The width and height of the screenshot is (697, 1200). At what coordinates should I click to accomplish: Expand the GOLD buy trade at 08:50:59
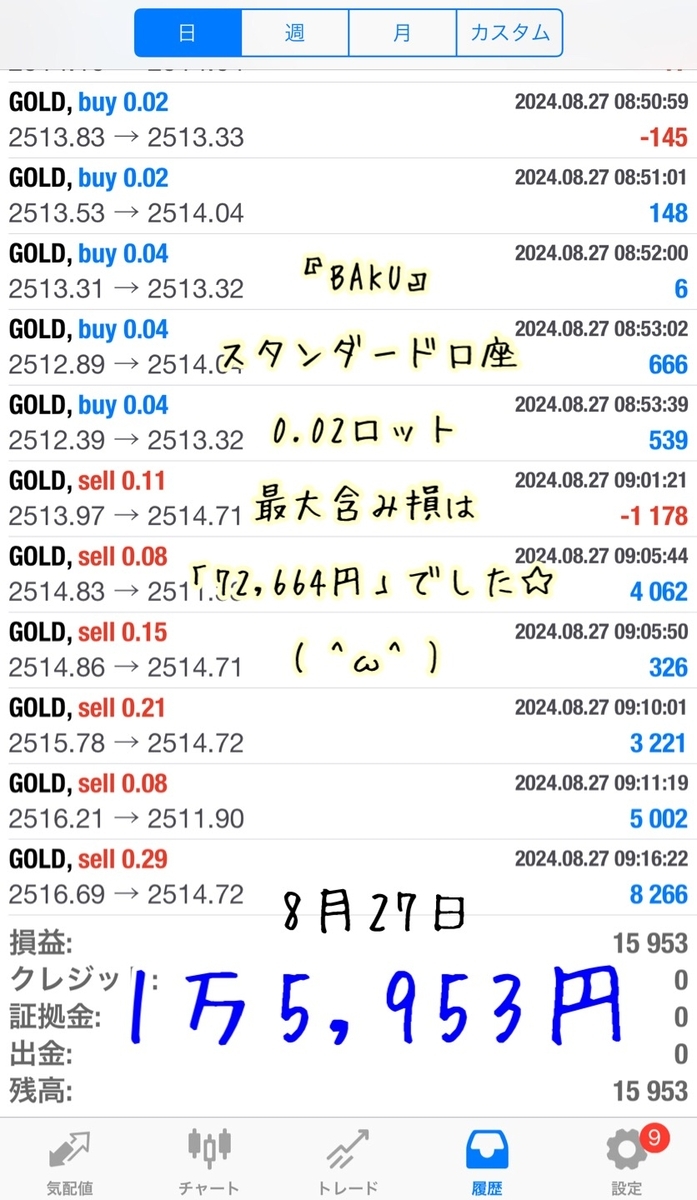(348, 119)
